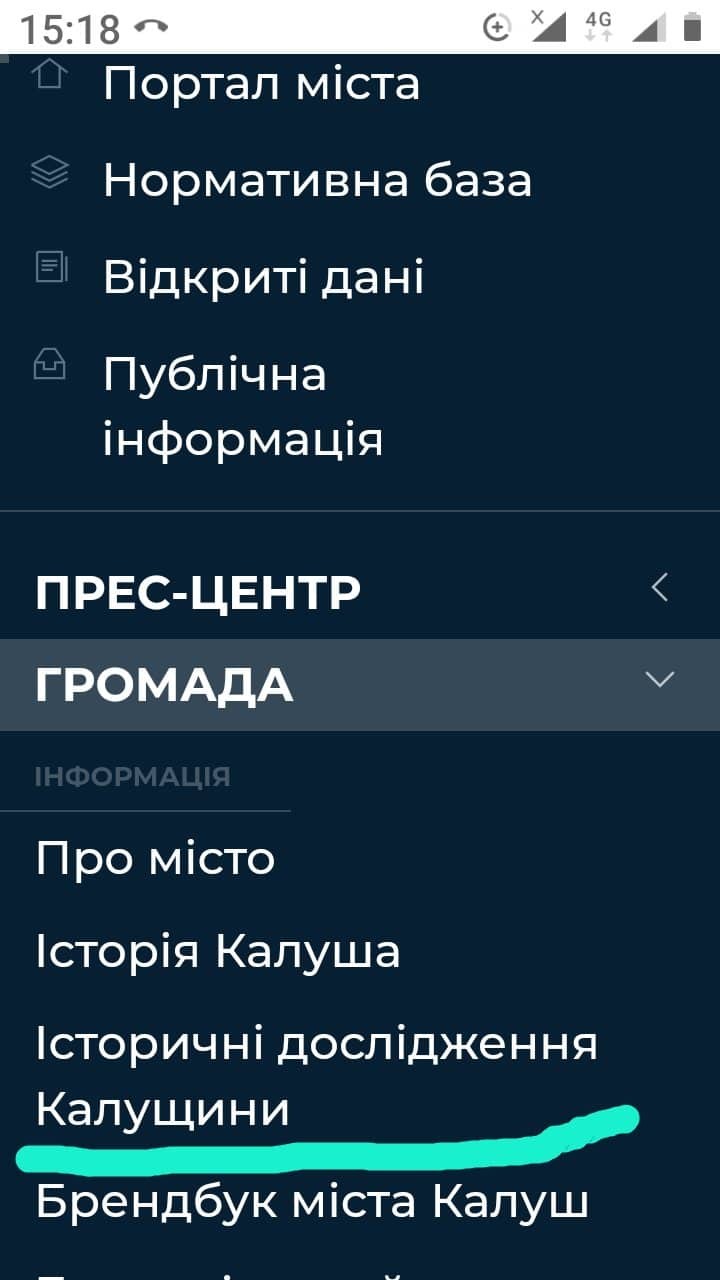
Task: Open Історія Калуша page
Action: pyautogui.click(x=218, y=951)
